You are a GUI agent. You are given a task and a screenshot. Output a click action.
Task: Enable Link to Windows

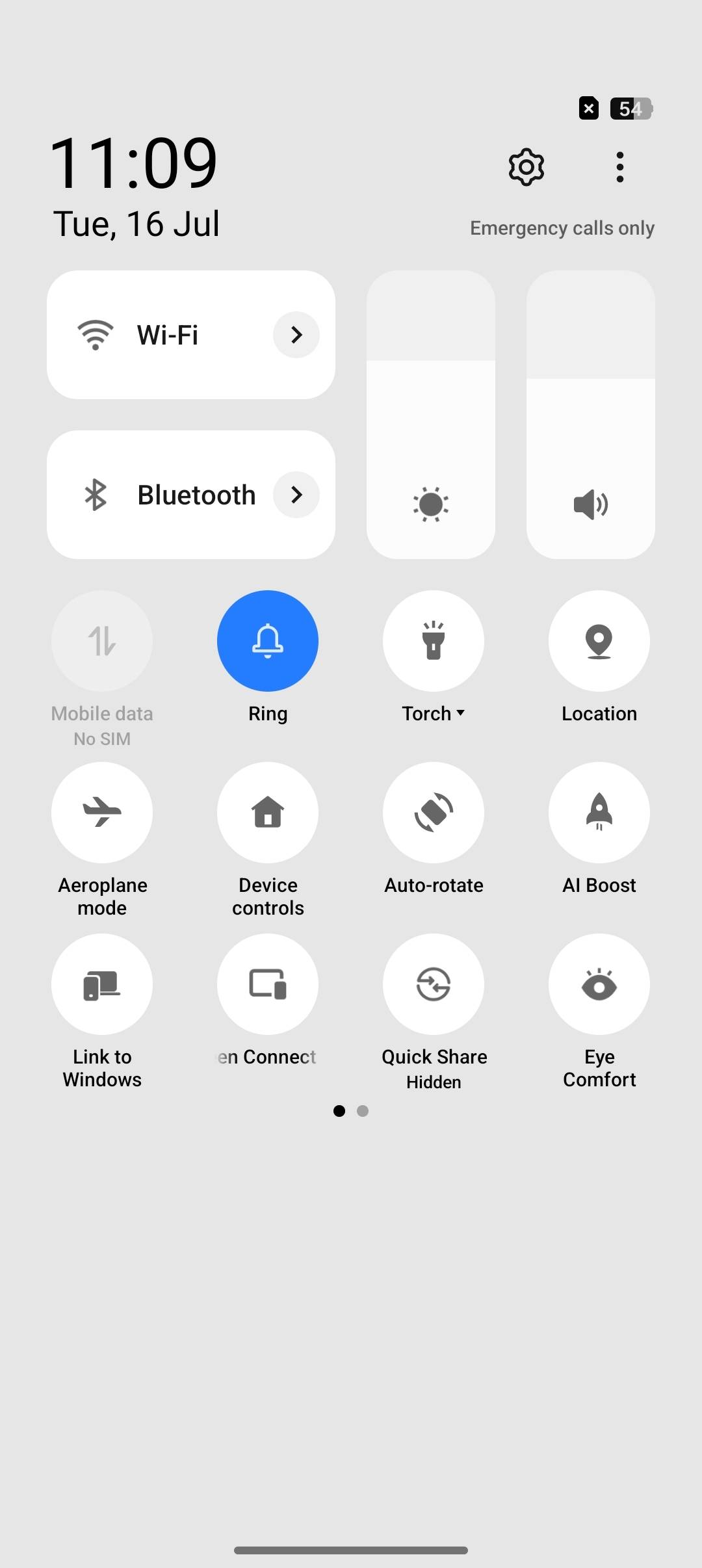coord(102,984)
